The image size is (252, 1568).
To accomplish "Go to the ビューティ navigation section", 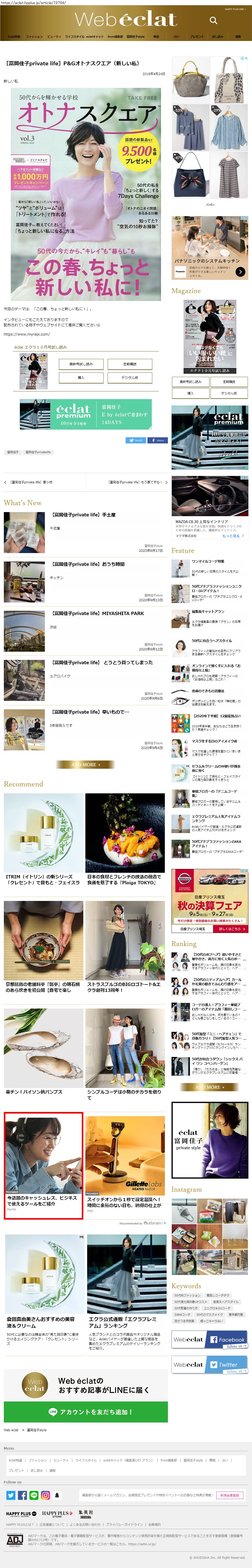I will [54, 37].
